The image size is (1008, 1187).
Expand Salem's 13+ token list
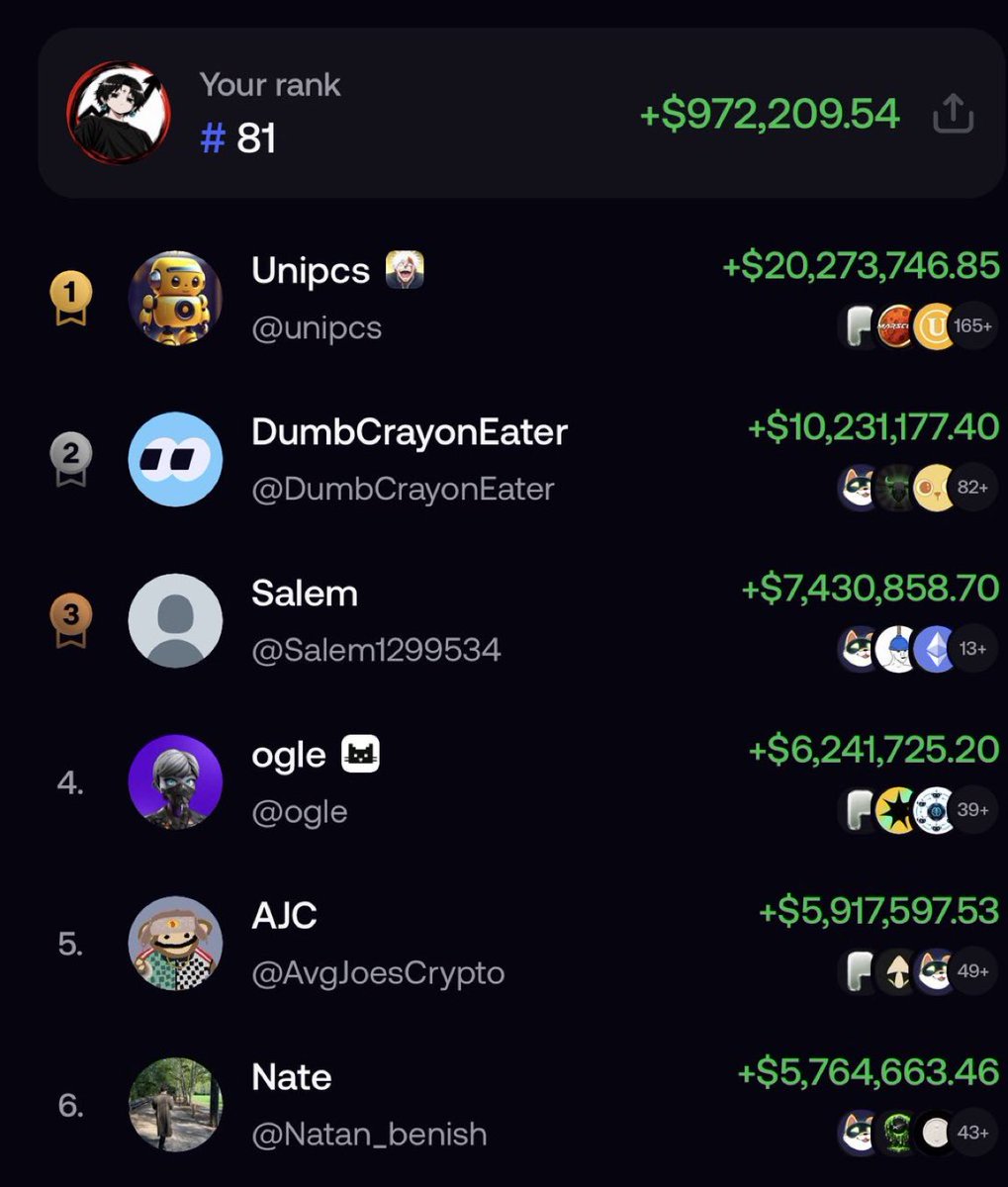[972, 649]
